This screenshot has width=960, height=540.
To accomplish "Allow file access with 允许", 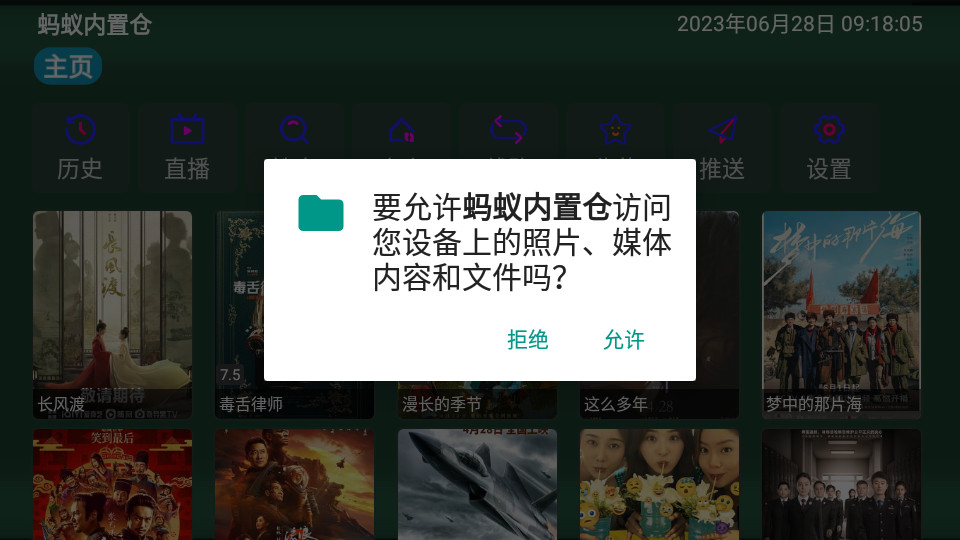I will 624,340.
